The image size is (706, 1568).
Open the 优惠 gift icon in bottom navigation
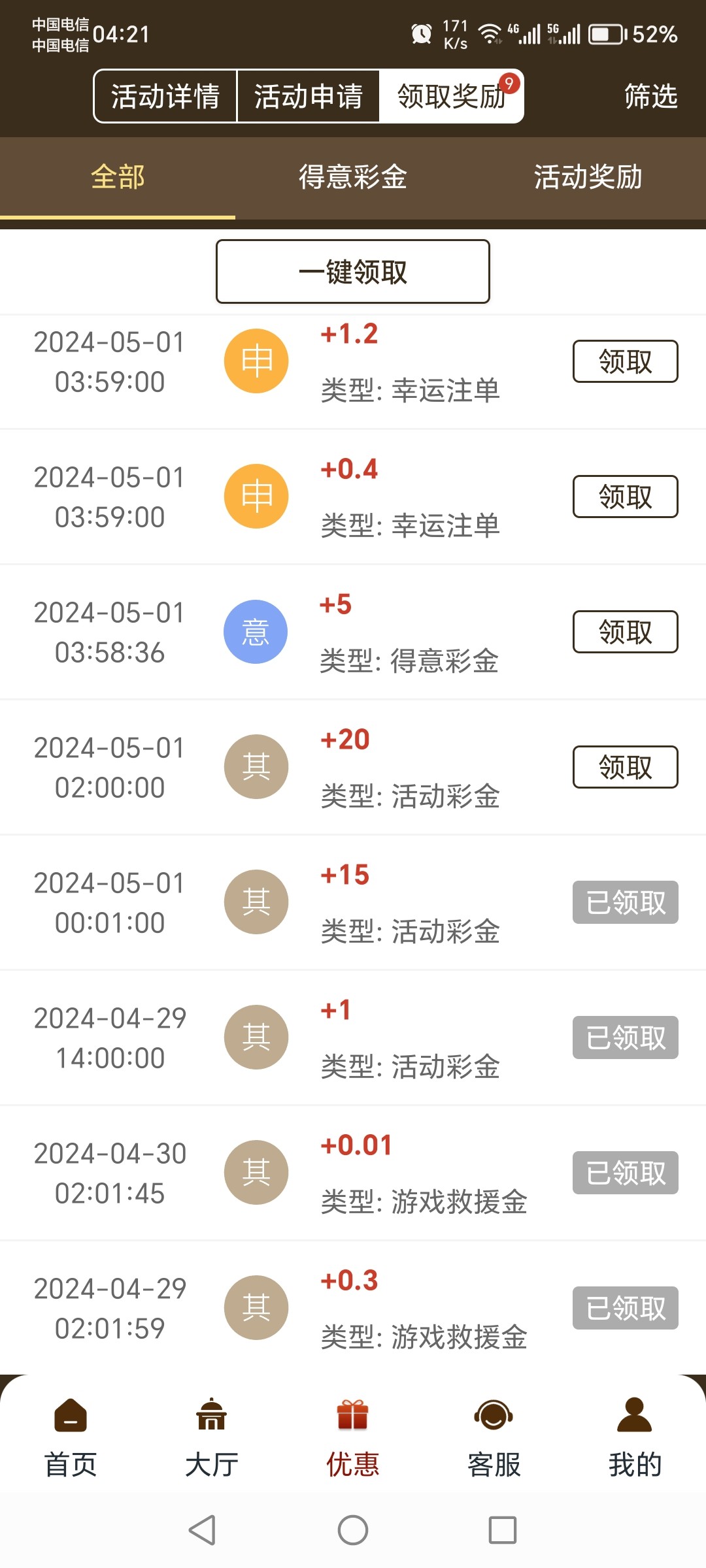pos(352,1418)
